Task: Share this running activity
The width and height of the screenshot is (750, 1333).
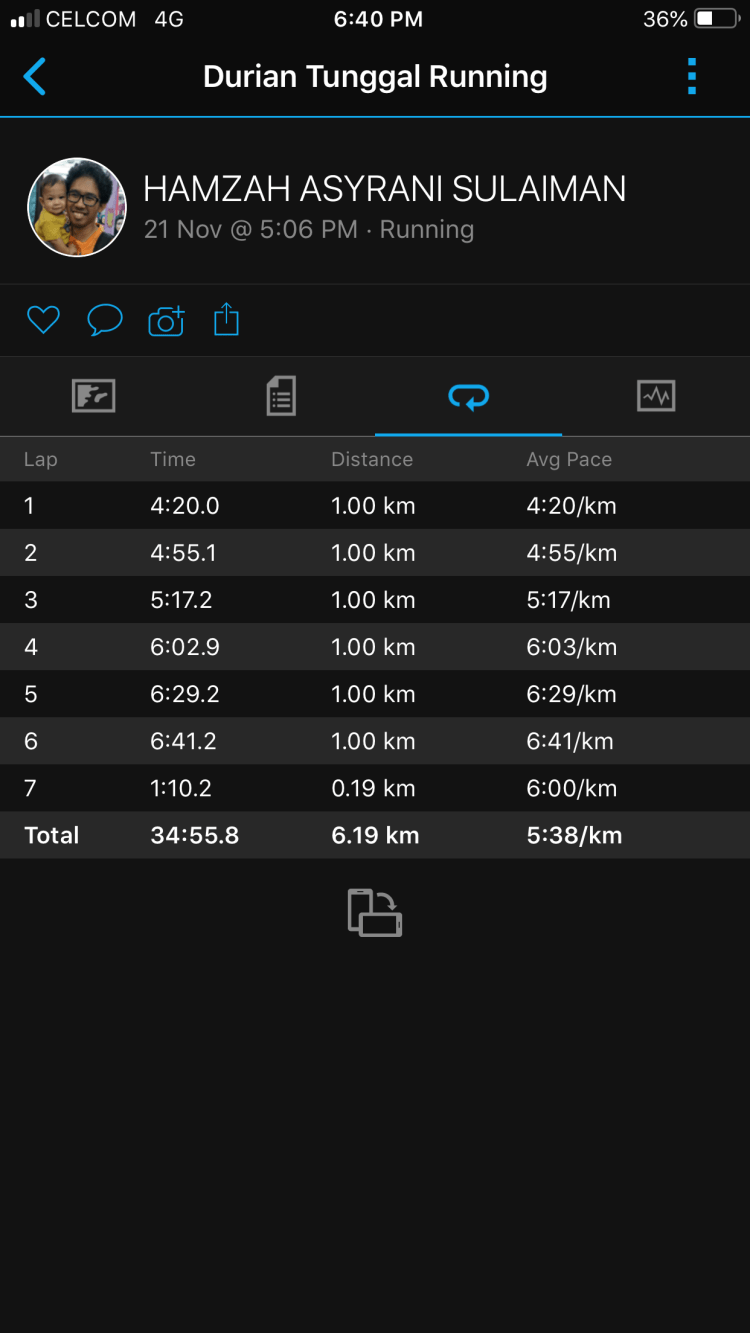Action: pyautogui.click(x=227, y=320)
